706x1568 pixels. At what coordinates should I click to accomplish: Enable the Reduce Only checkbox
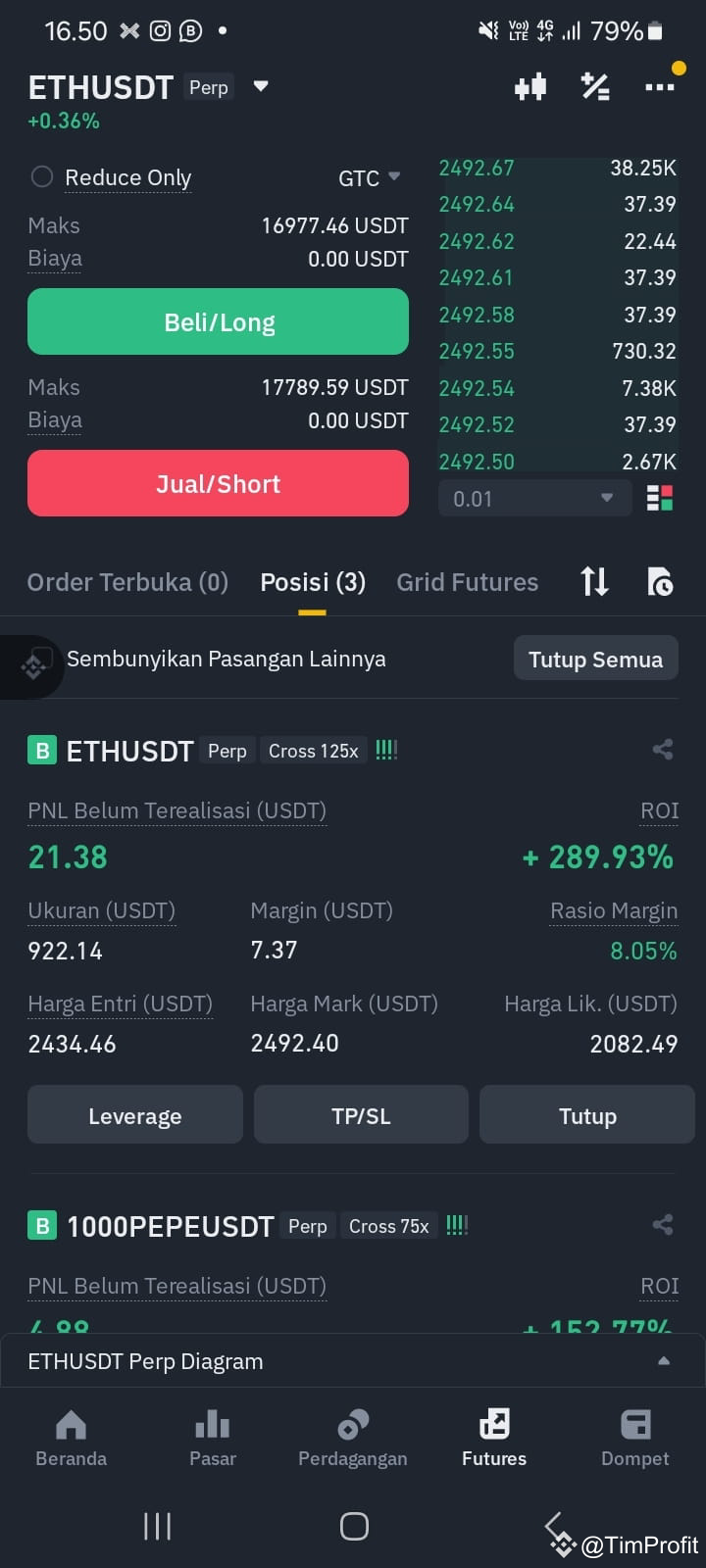41,177
